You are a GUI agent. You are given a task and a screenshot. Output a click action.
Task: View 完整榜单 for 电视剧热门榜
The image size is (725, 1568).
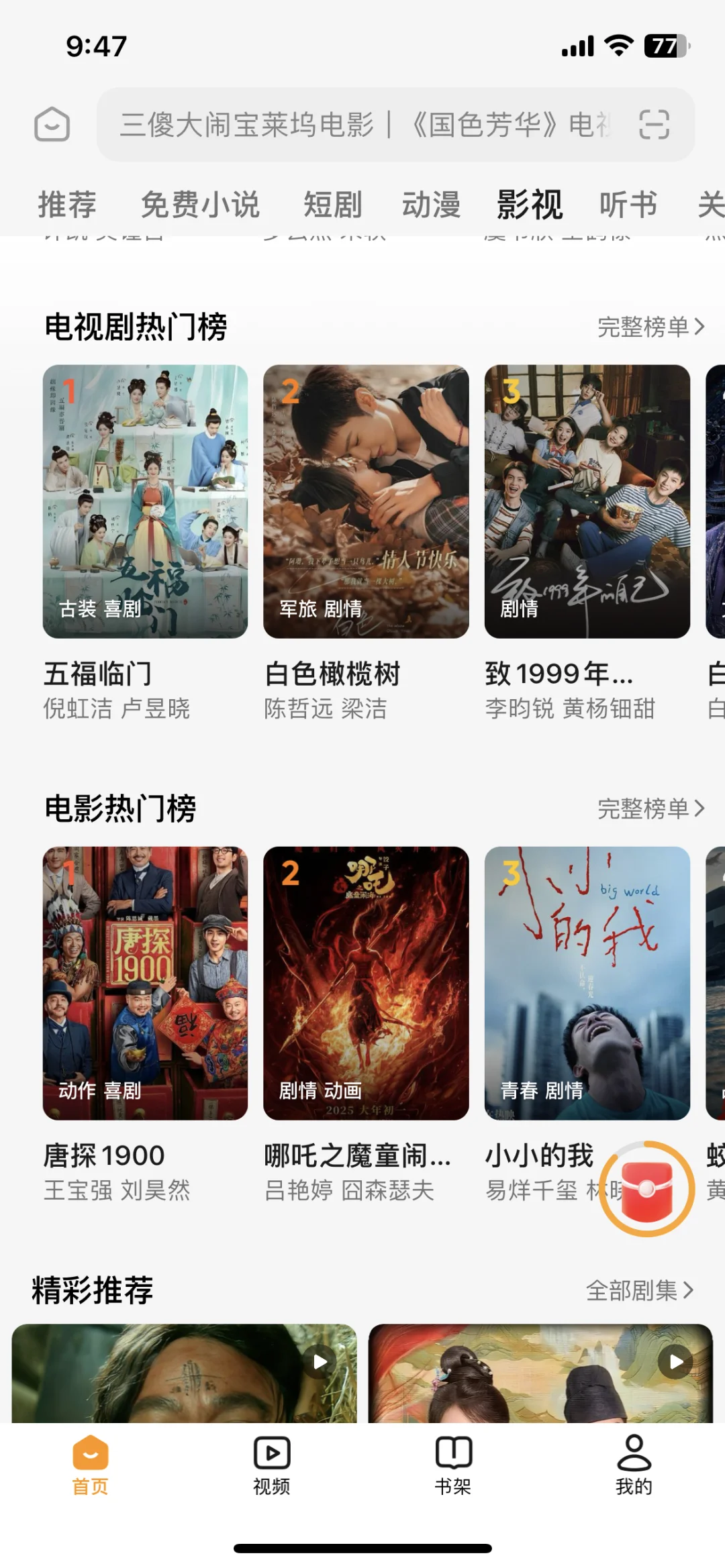click(x=650, y=327)
